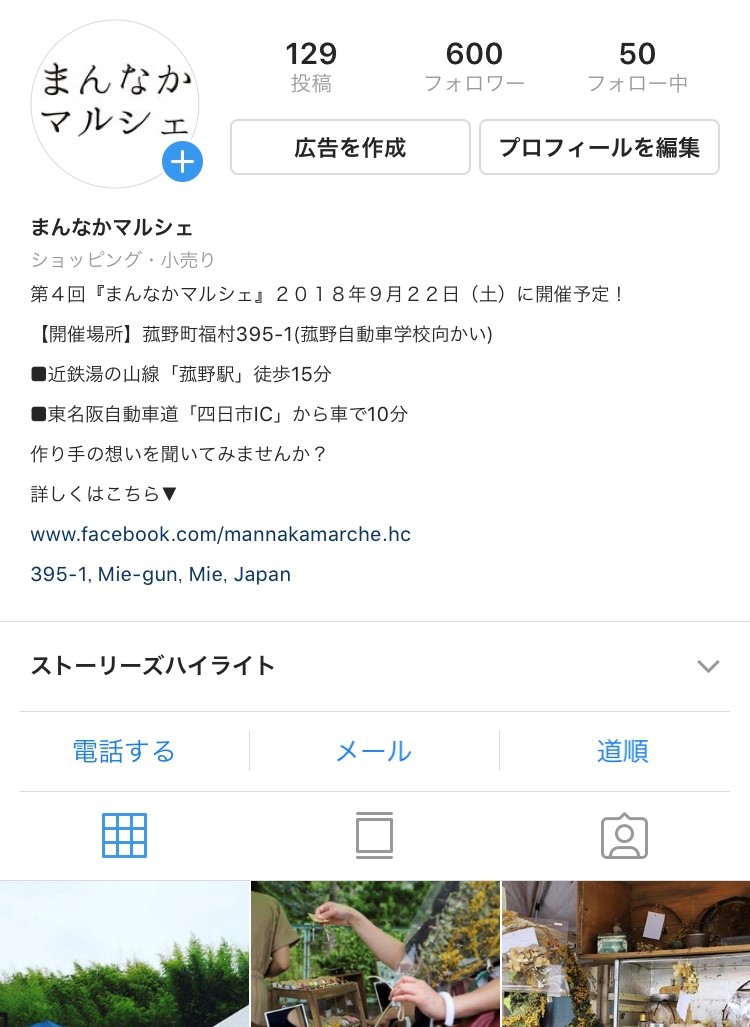750x1027 pixels.
Task: Open the post with hand holding accessory
Action: tap(375, 955)
